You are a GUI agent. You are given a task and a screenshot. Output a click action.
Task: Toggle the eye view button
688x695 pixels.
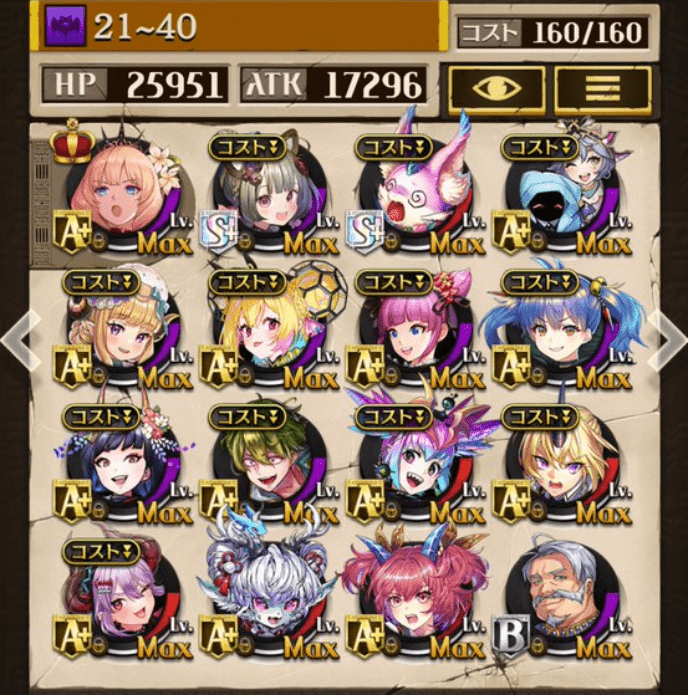497,89
